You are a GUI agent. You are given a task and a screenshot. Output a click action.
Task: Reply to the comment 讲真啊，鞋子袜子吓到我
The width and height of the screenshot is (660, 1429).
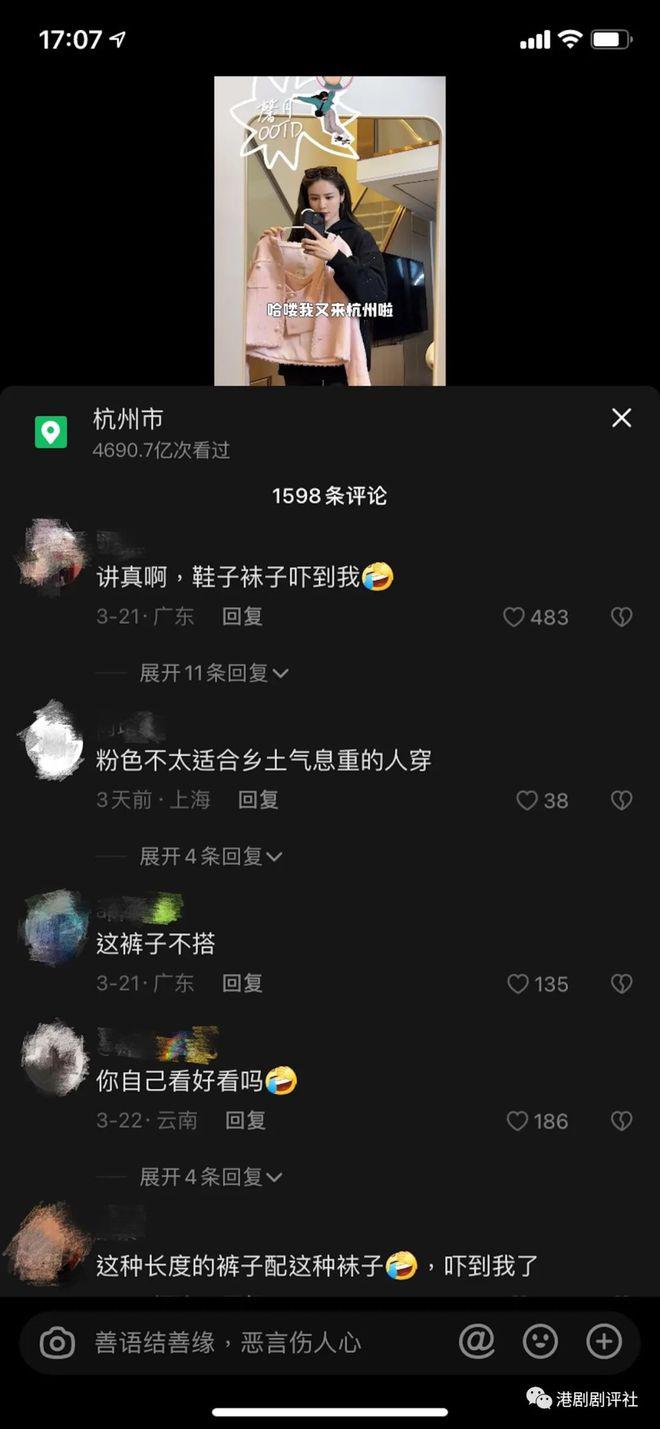[242, 617]
